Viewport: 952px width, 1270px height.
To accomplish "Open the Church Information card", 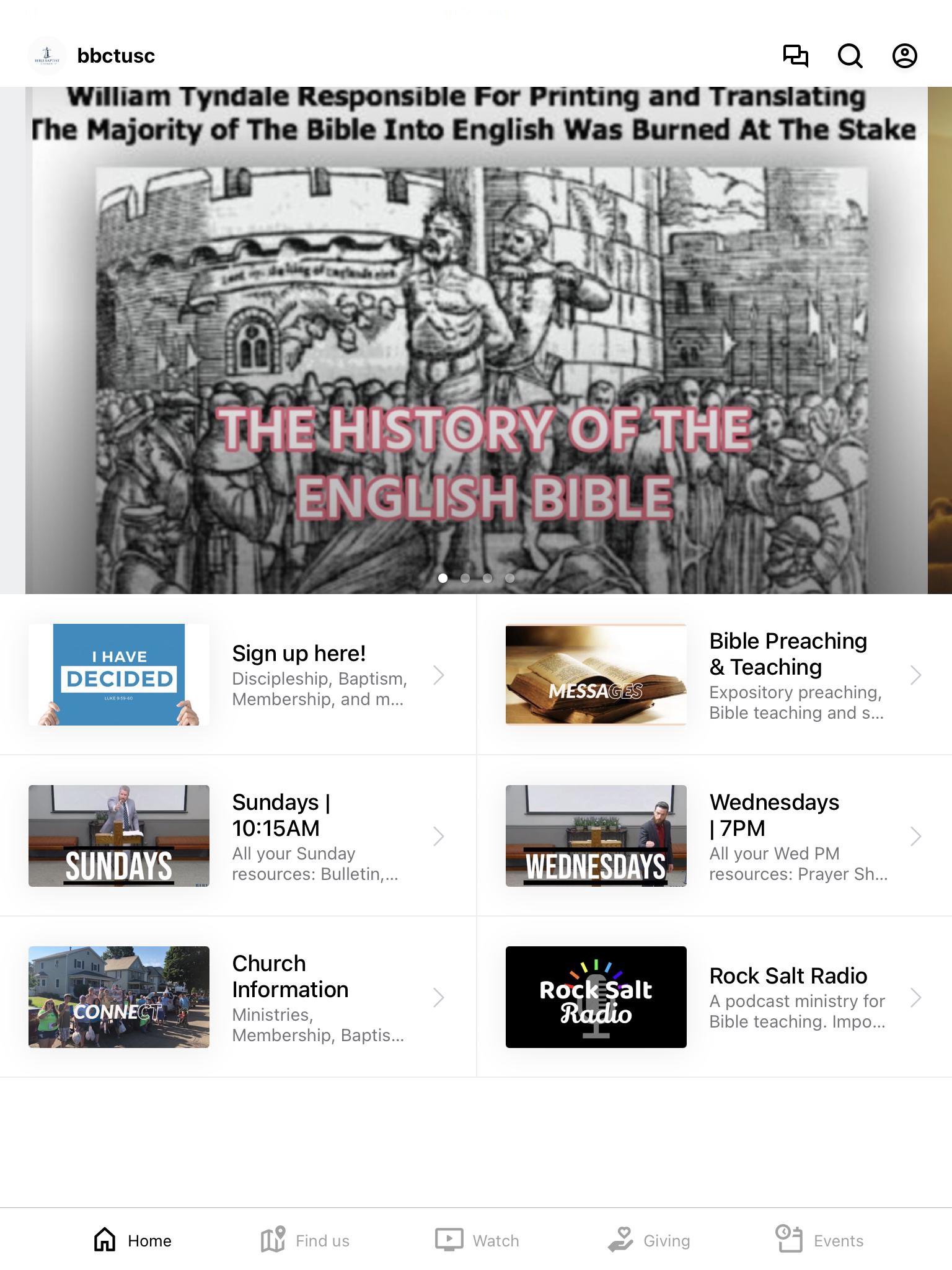I will pyautogui.click(x=238, y=997).
